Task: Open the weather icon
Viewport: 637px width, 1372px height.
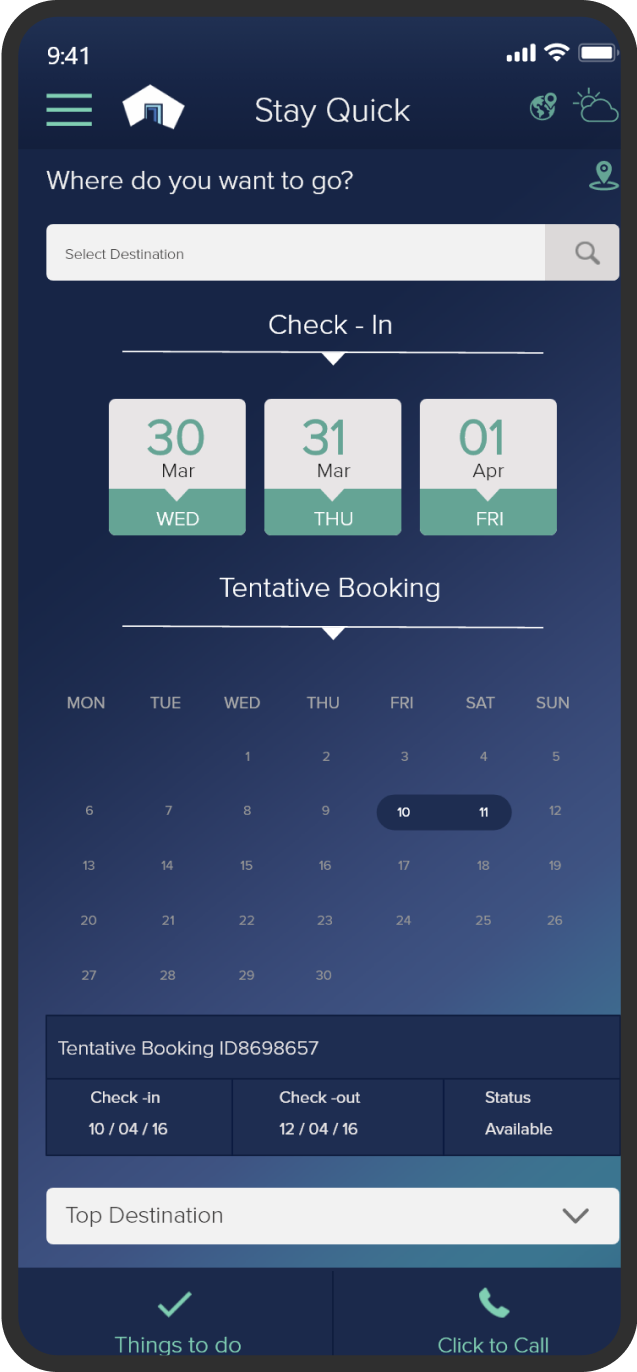Action: click(x=596, y=106)
